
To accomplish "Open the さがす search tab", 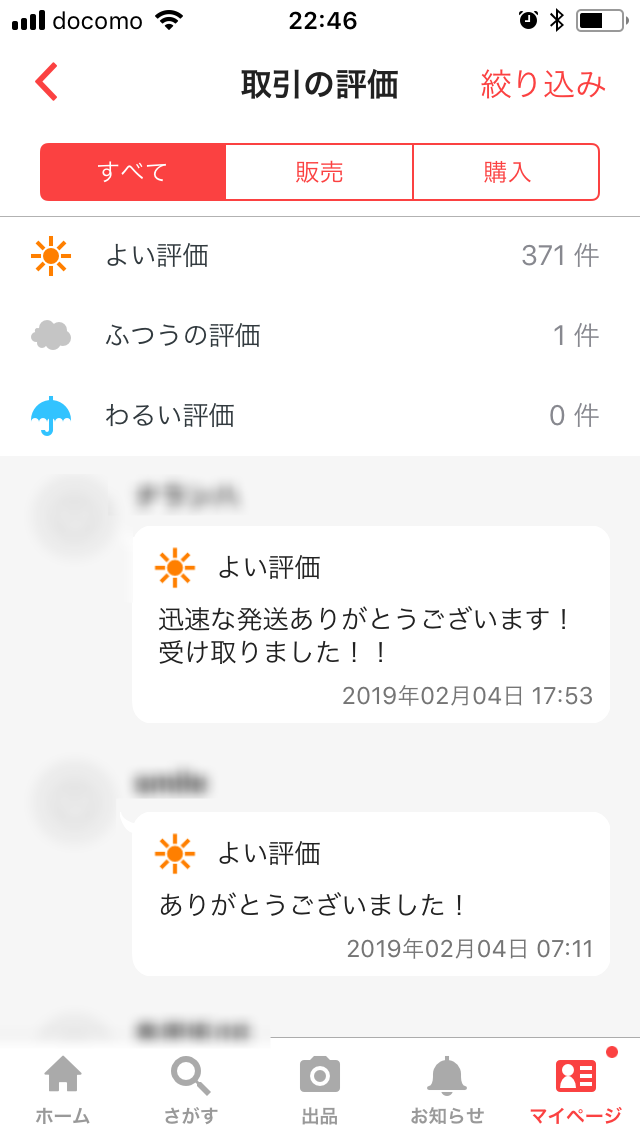I will coord(190,1088).
